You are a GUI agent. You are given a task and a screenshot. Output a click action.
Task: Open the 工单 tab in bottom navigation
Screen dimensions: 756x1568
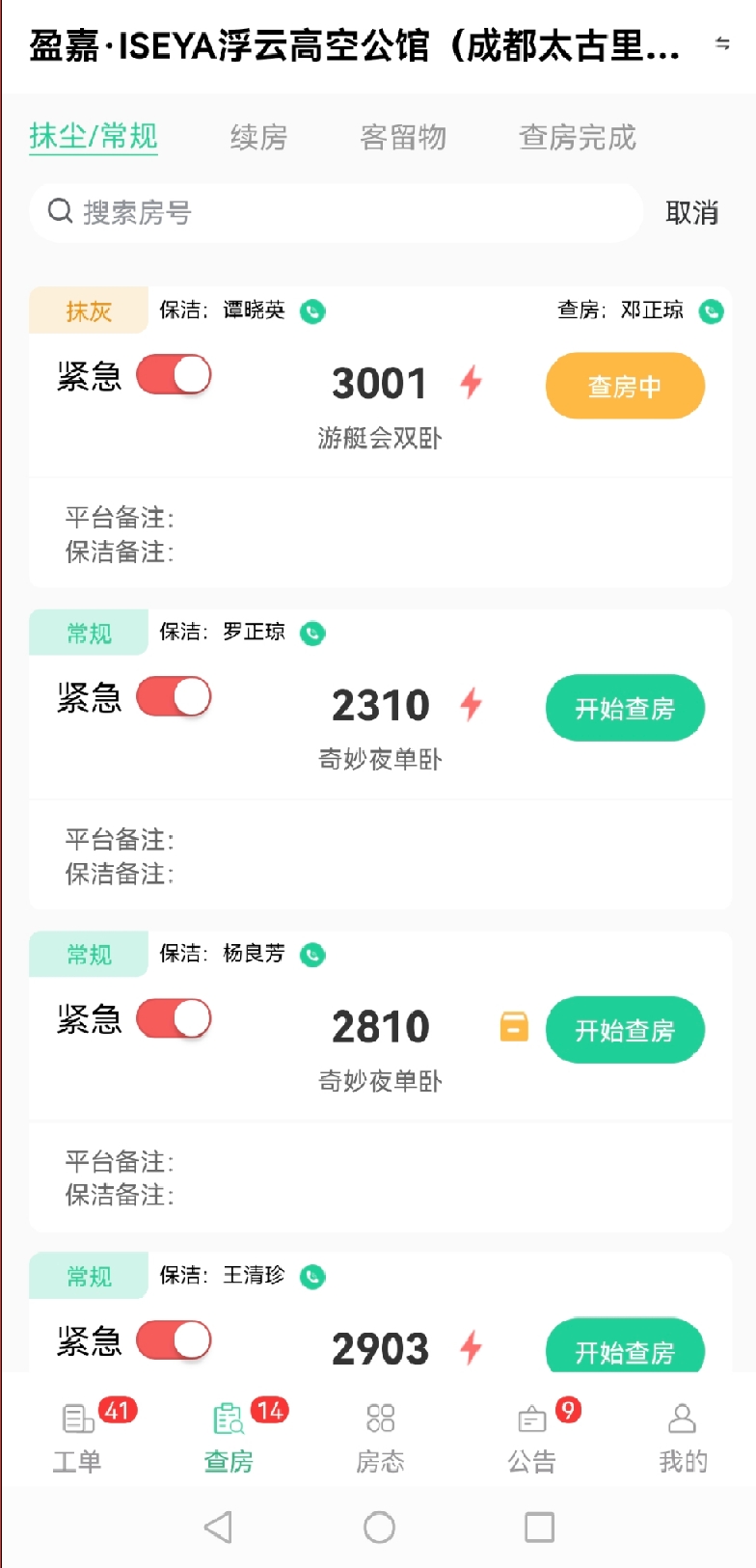tap(77, 1438)
